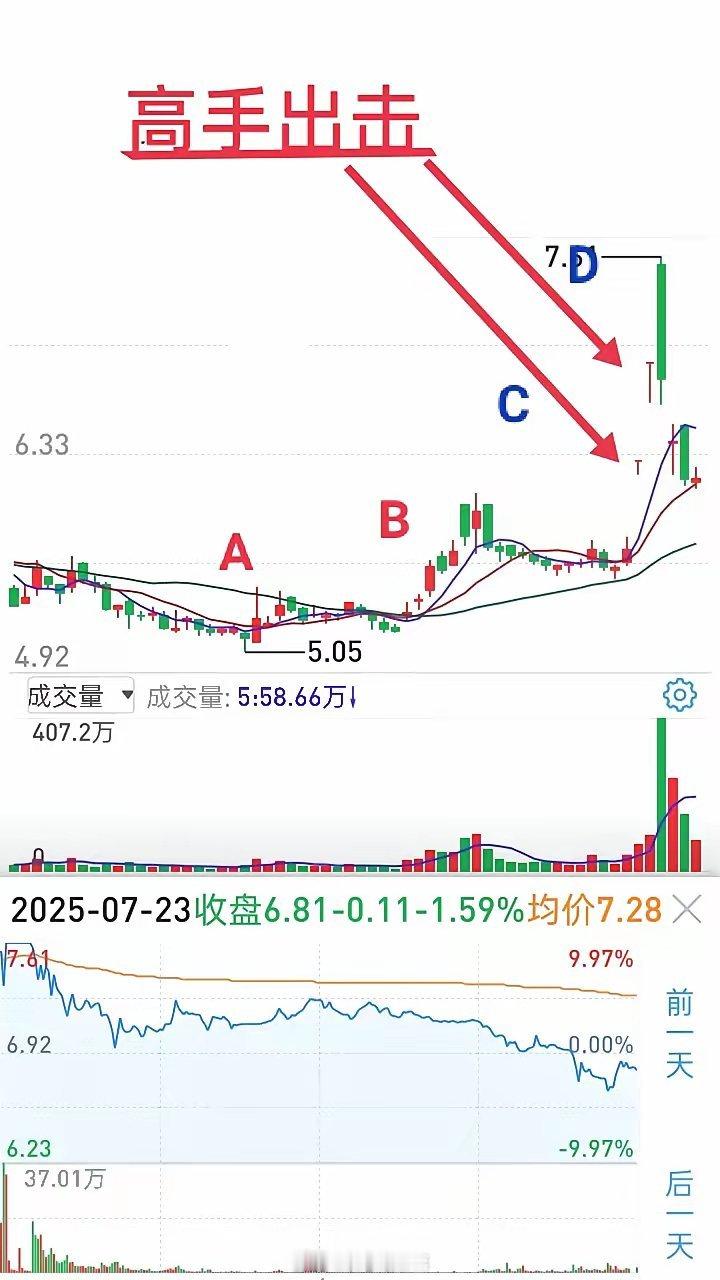This screenshot has width=720, height=1280.
Task: Go to 后一天 (next day)
Action: coord(679,1216)
